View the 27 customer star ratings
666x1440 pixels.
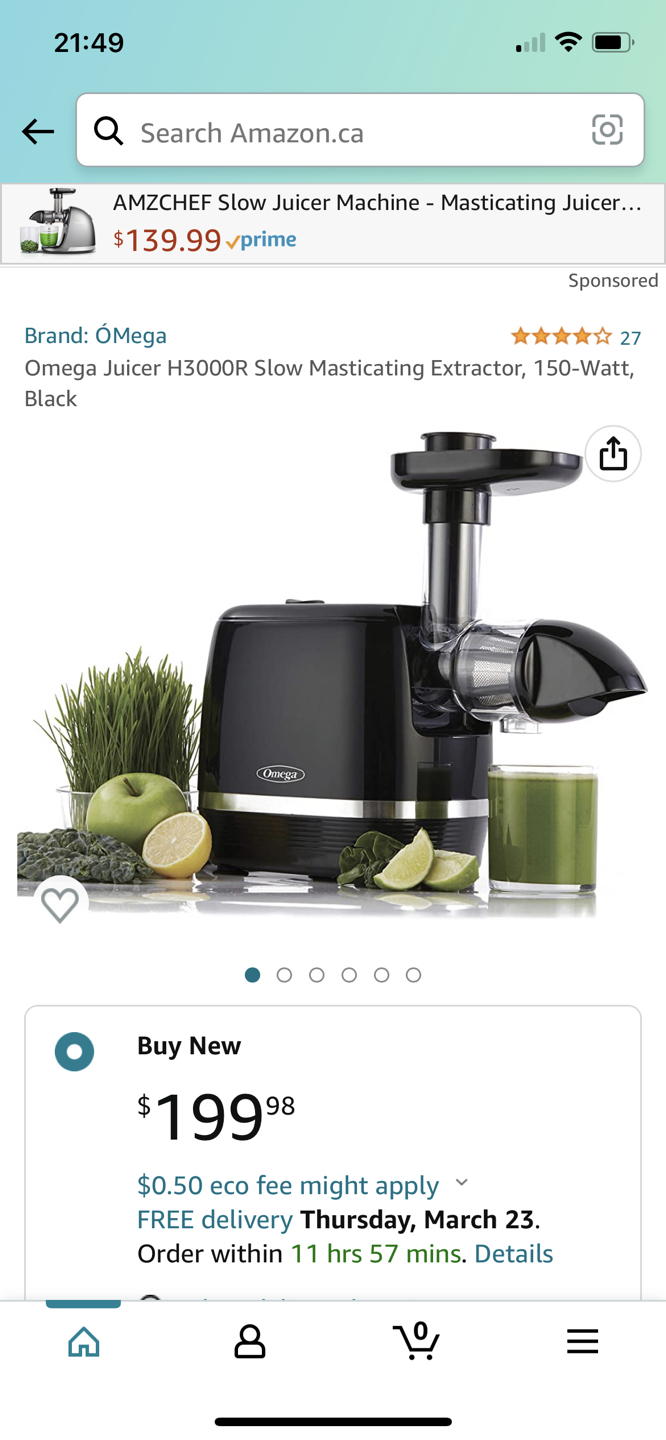point(575,337)
